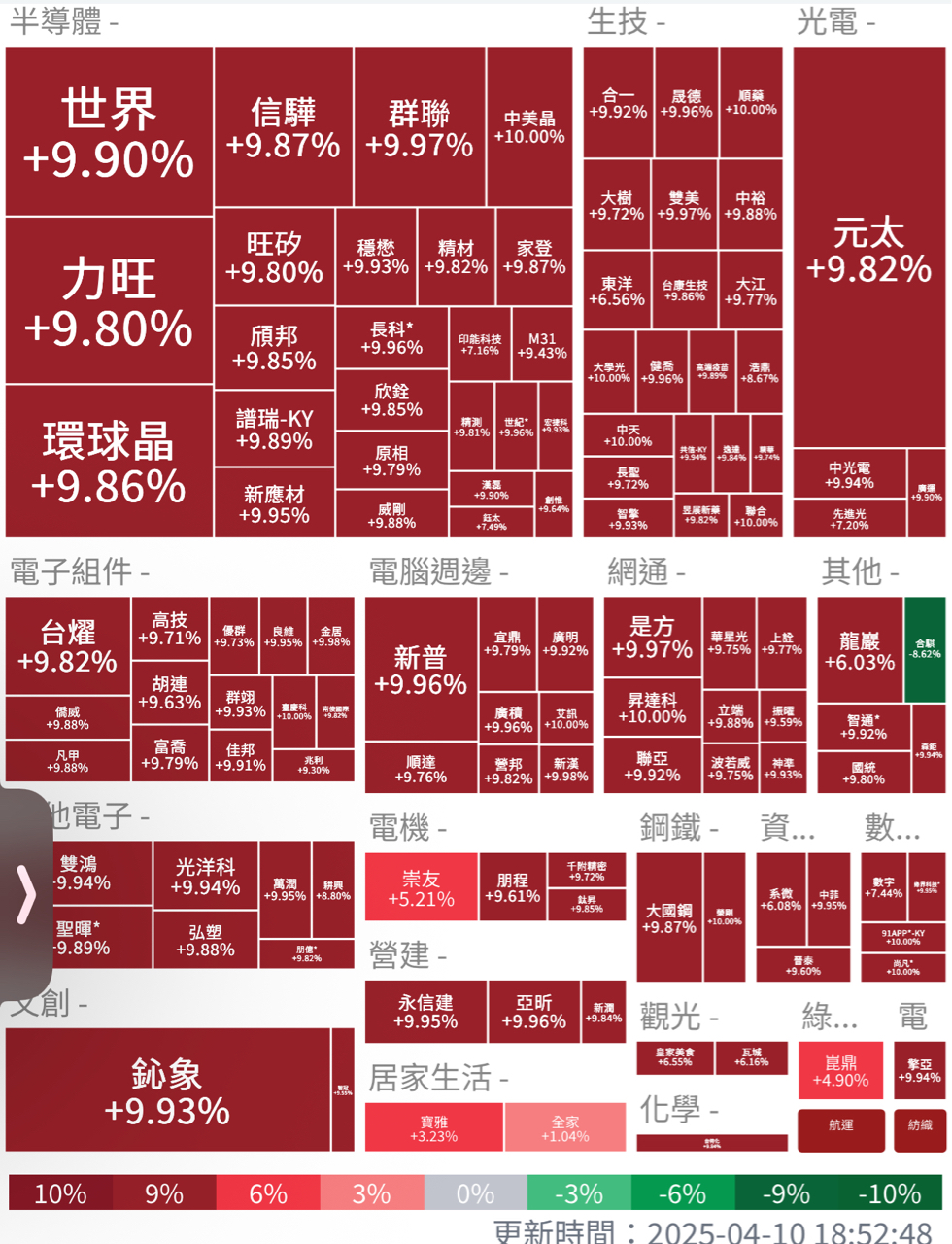Select the green 合騏 -8.62% tile

(925, 649)
